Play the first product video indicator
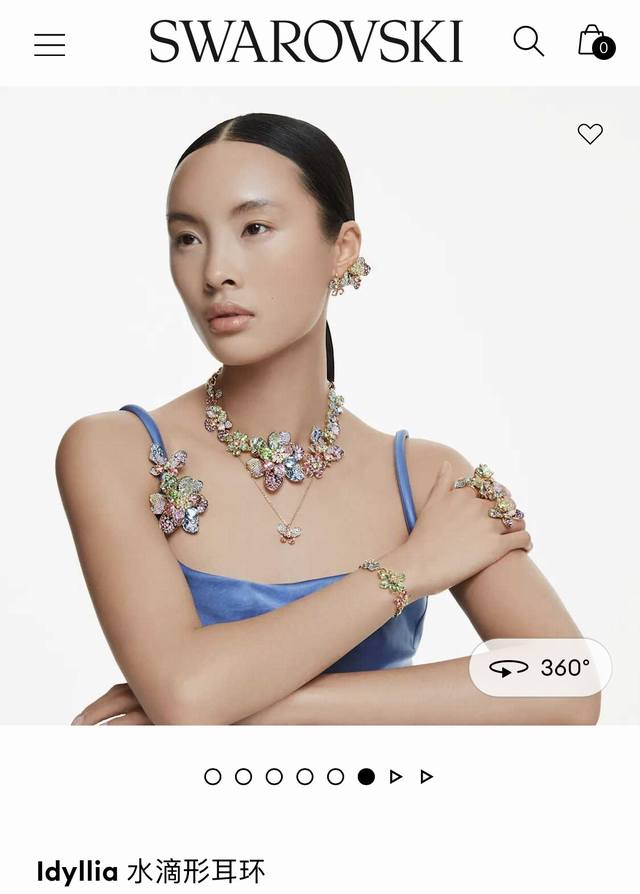The height and width of the screenshot is (894, 640). coord(396,776)
